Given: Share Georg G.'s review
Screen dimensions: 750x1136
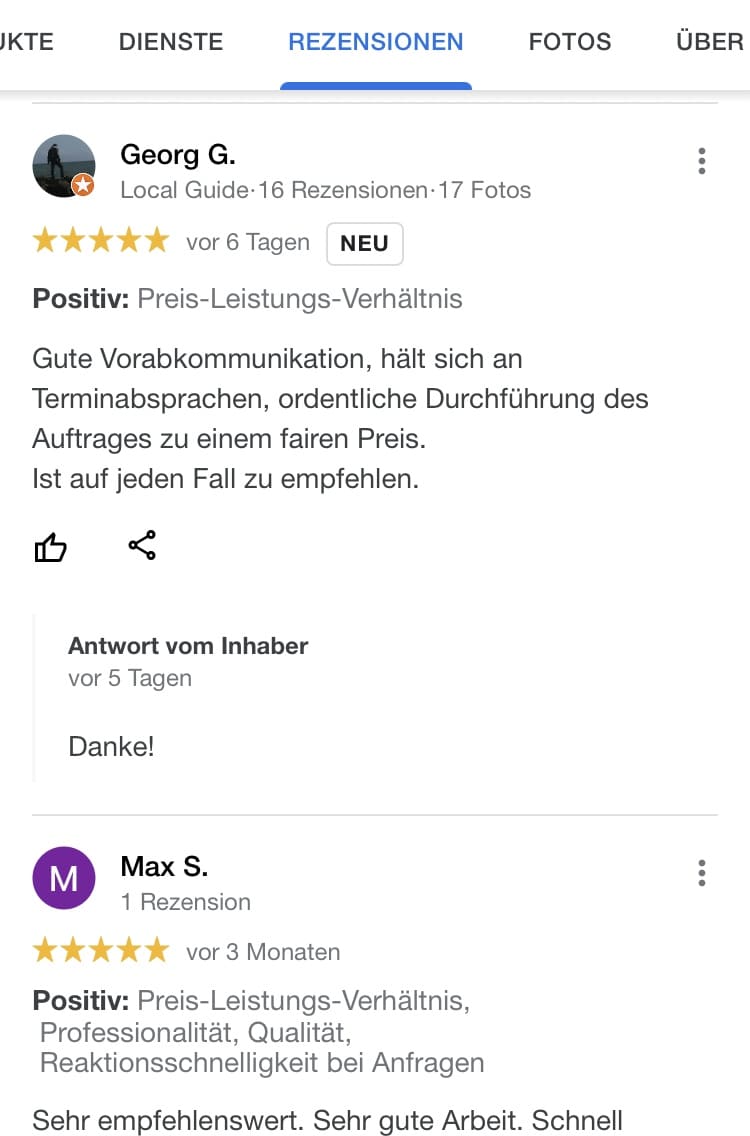Looking at the screenshot, I should click(x=142, y=546).
